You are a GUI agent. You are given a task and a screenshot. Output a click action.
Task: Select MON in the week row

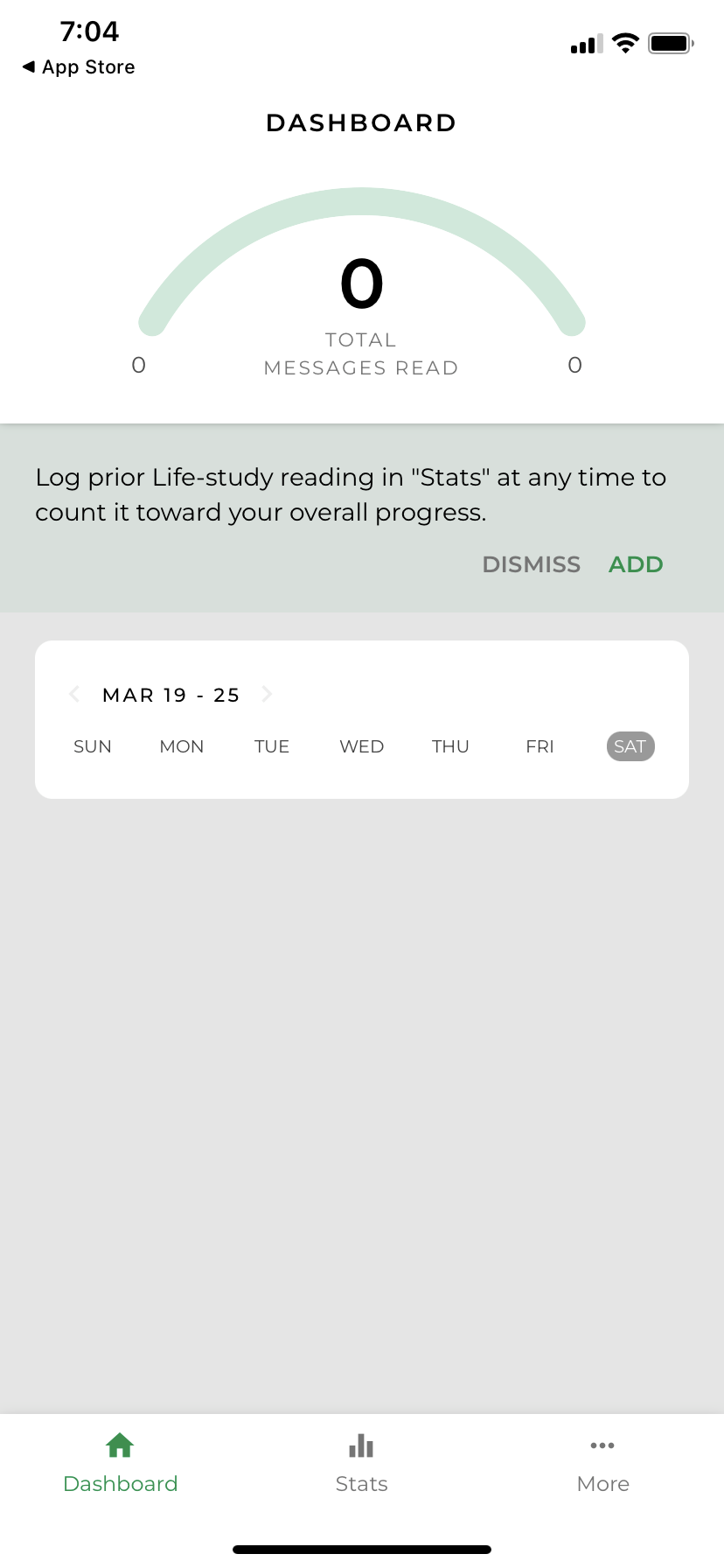coord(182,746)
